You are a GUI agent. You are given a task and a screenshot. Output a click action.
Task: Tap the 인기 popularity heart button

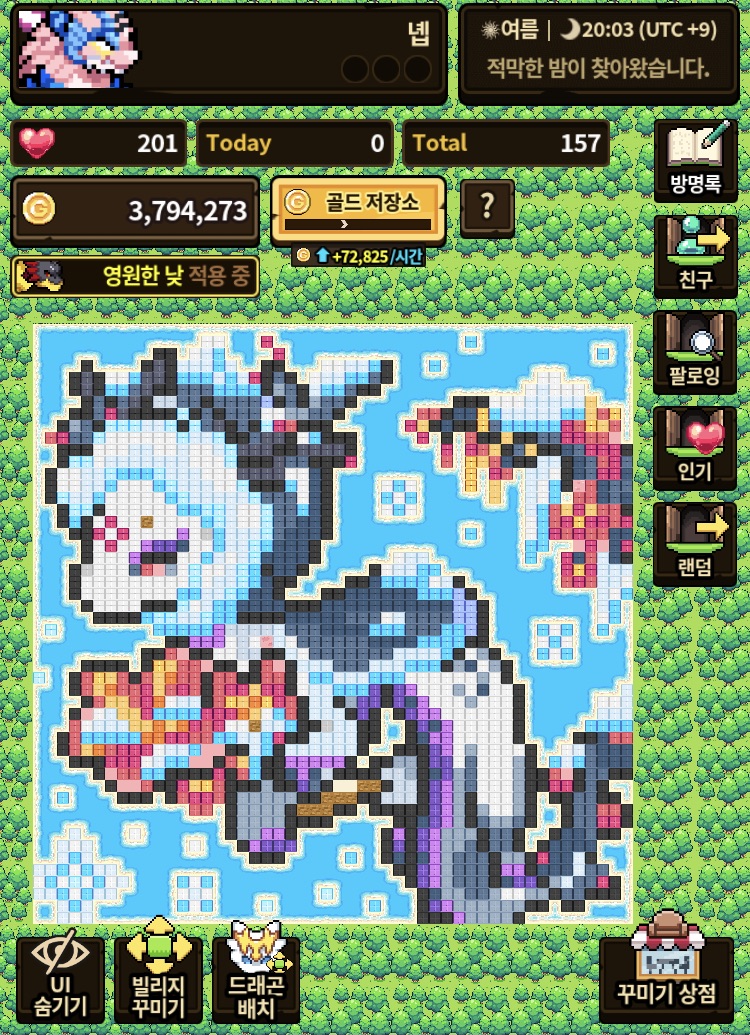[694, 447]
